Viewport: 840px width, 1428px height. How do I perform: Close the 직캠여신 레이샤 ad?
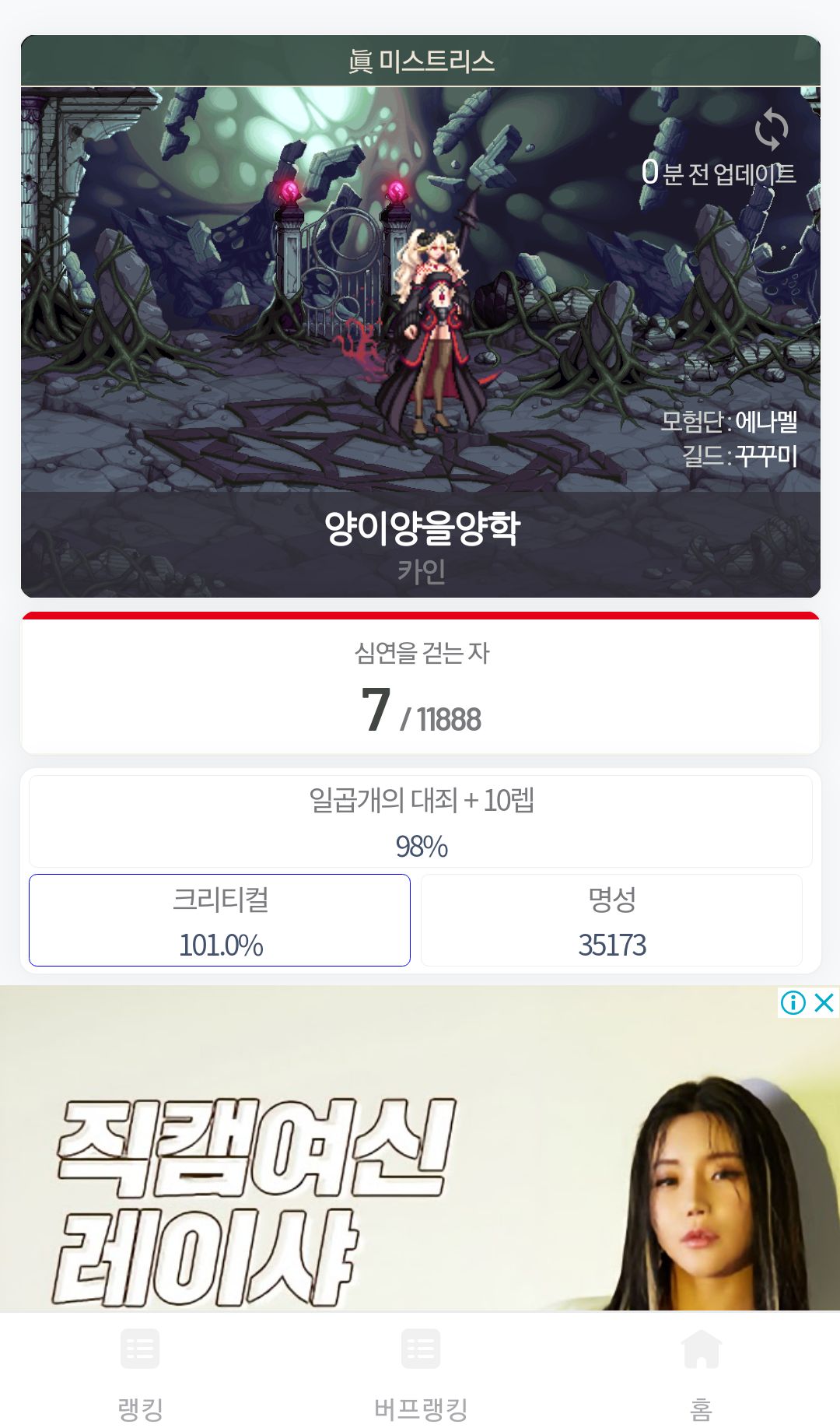[x=824, y=1002]
